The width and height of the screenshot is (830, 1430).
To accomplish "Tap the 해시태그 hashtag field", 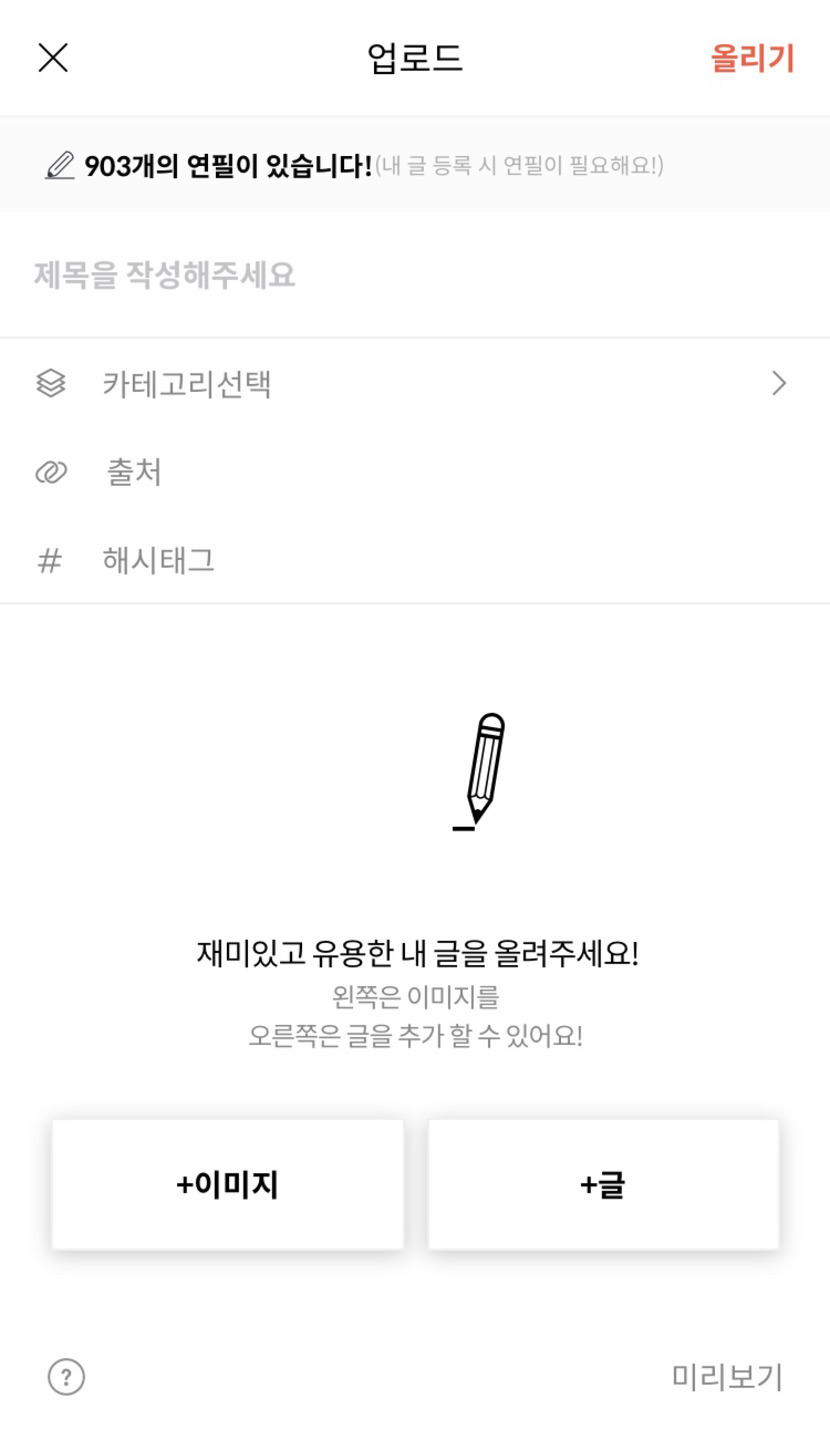I will (415, 560).
